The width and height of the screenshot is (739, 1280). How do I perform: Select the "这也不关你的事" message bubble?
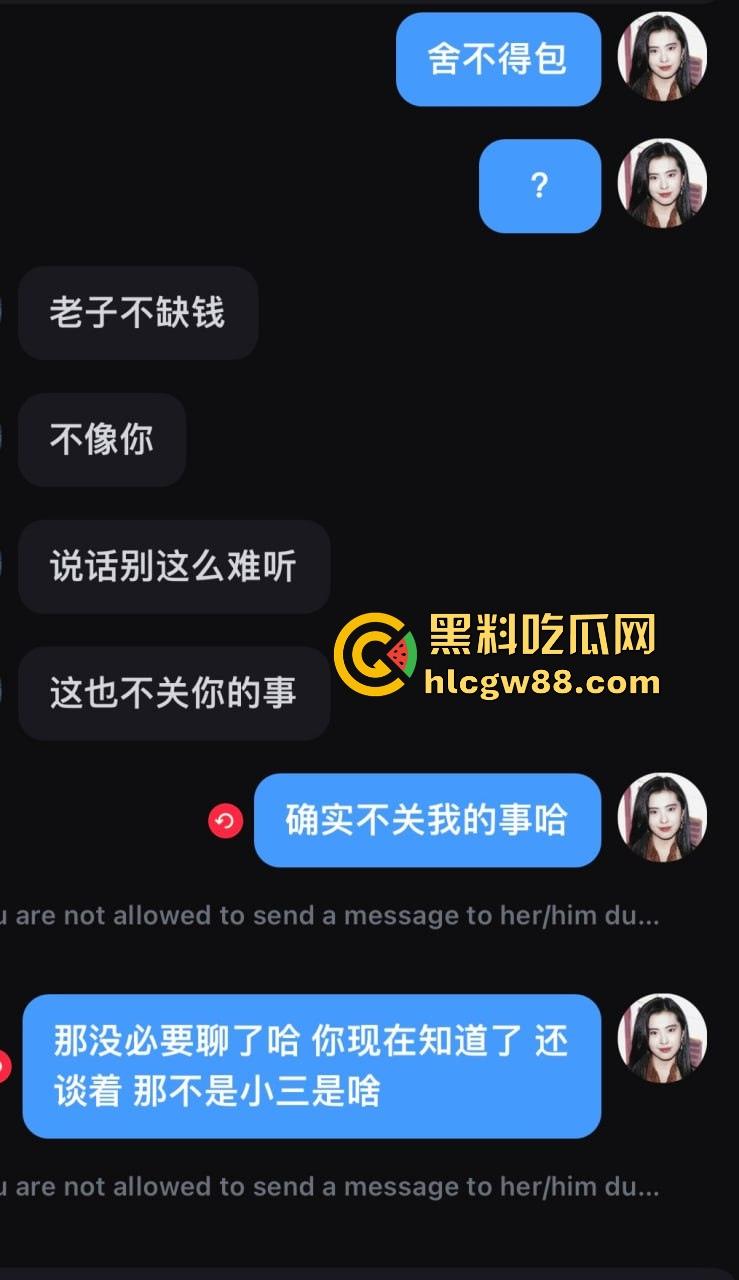[x=173, y=693]
